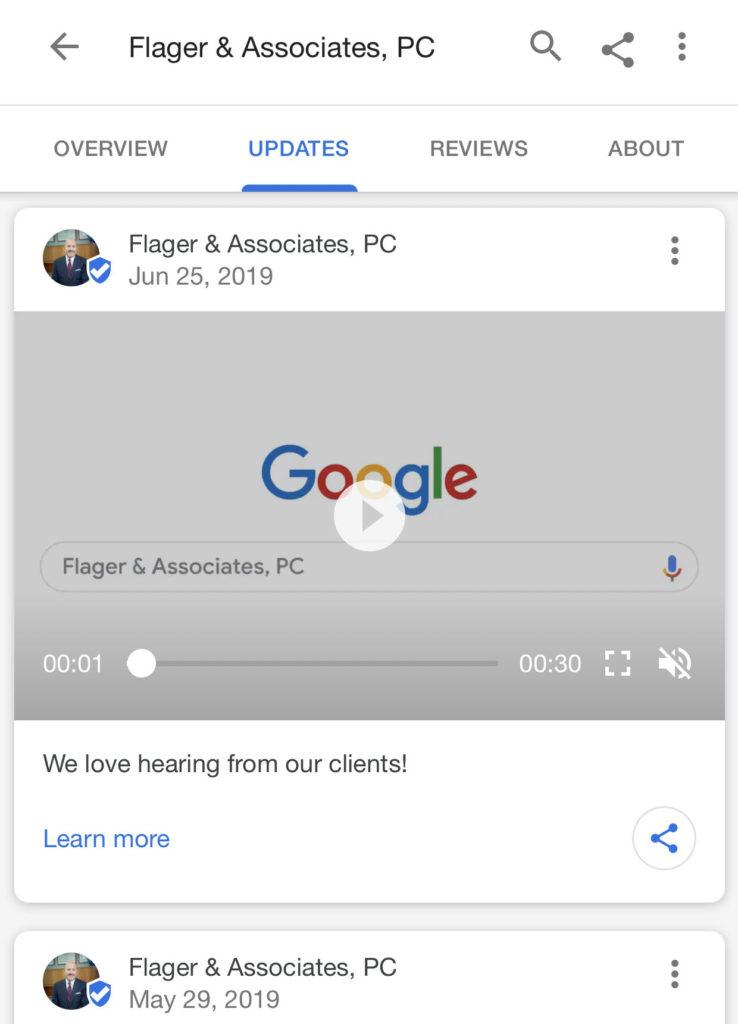Select the Updates tab

click(298, 149)
